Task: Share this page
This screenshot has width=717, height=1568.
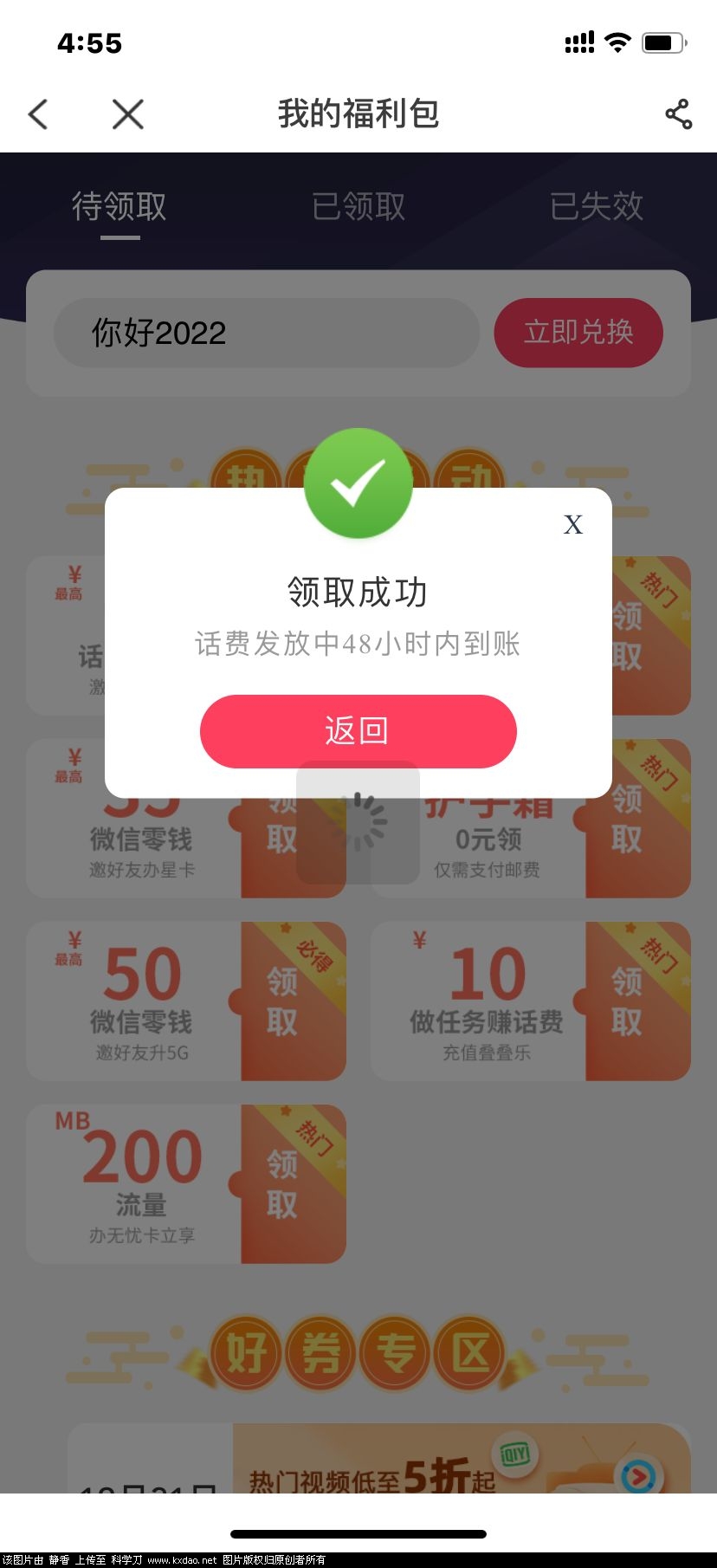Action: click(x=678, y=114)
